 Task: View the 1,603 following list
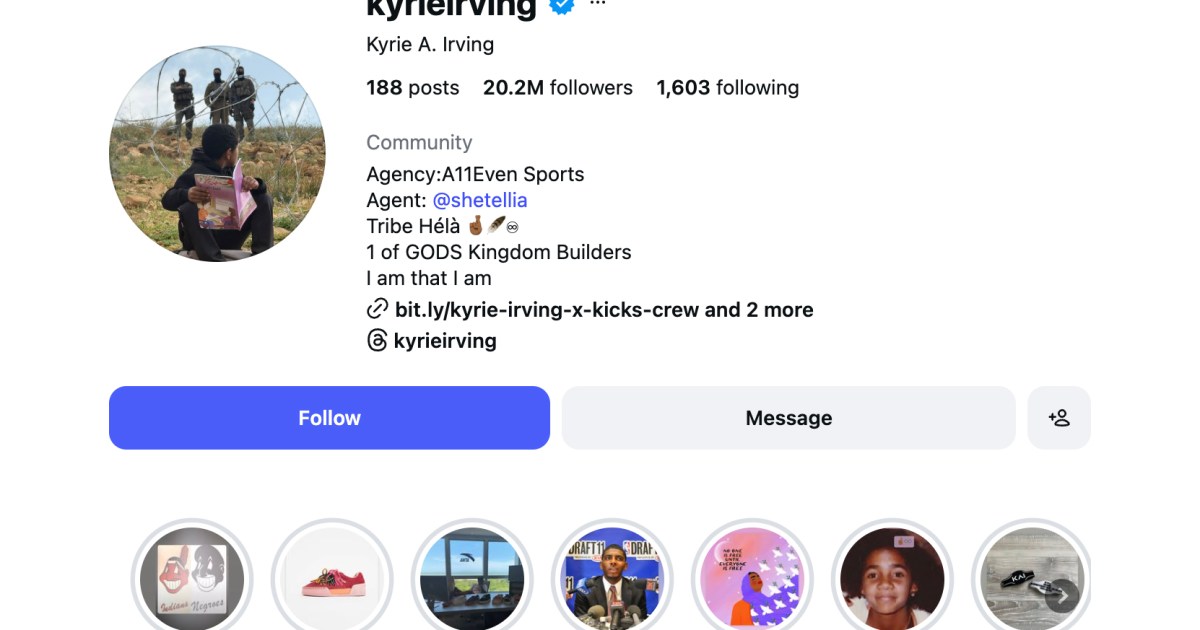(x=728, y=88)
